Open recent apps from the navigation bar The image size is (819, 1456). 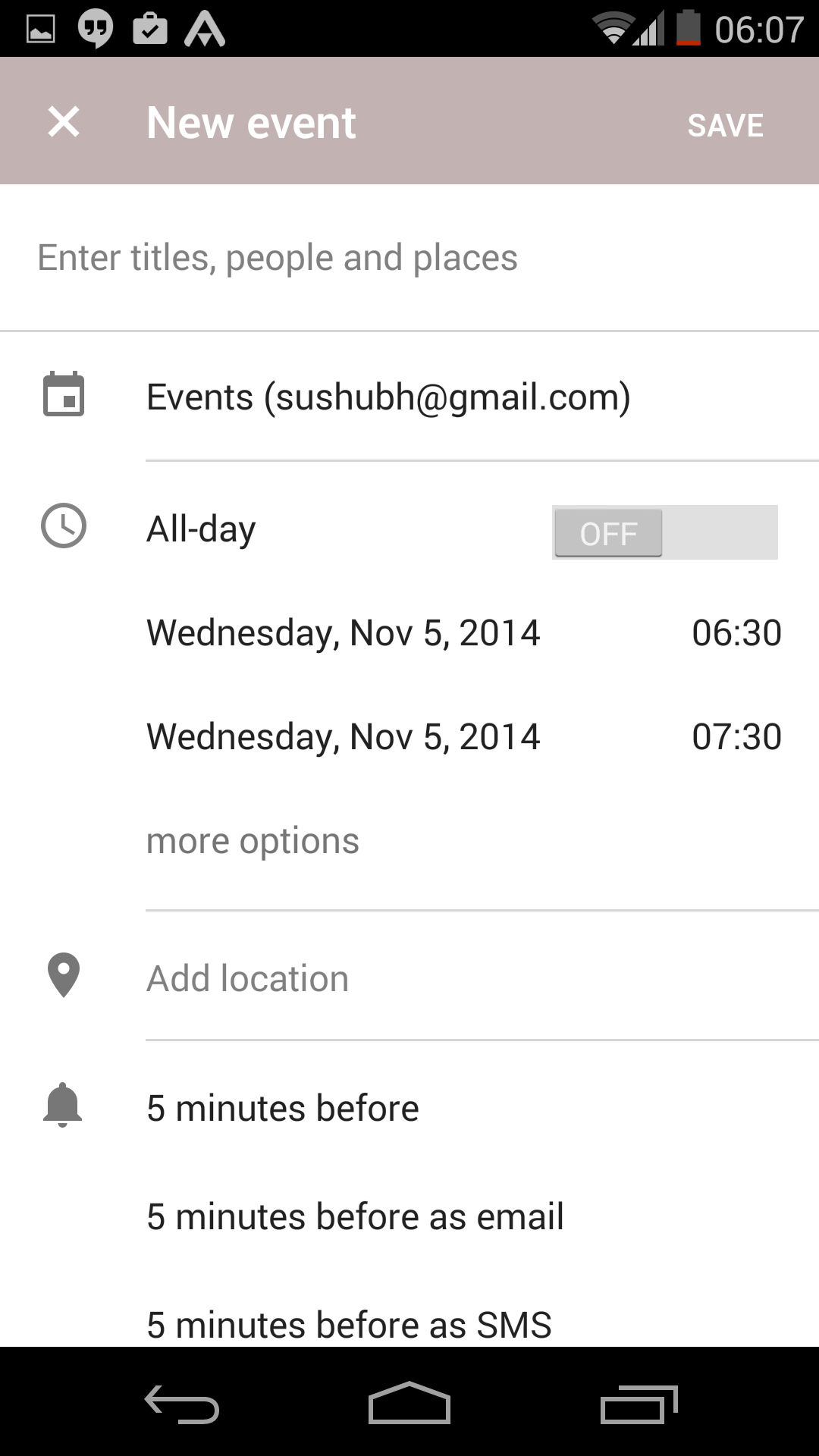pos(639,1404)
